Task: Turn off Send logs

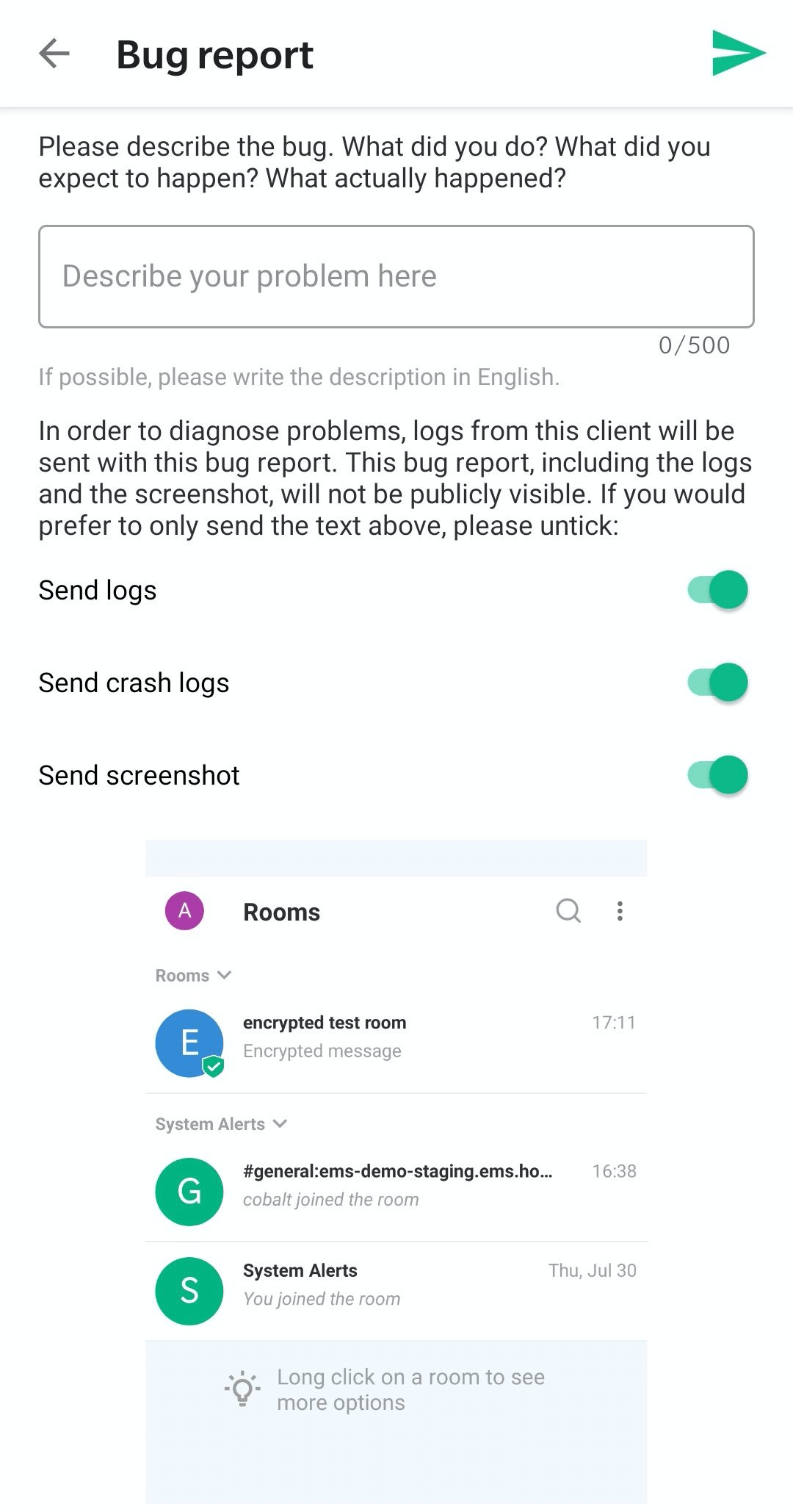Action: coord(717,590)
